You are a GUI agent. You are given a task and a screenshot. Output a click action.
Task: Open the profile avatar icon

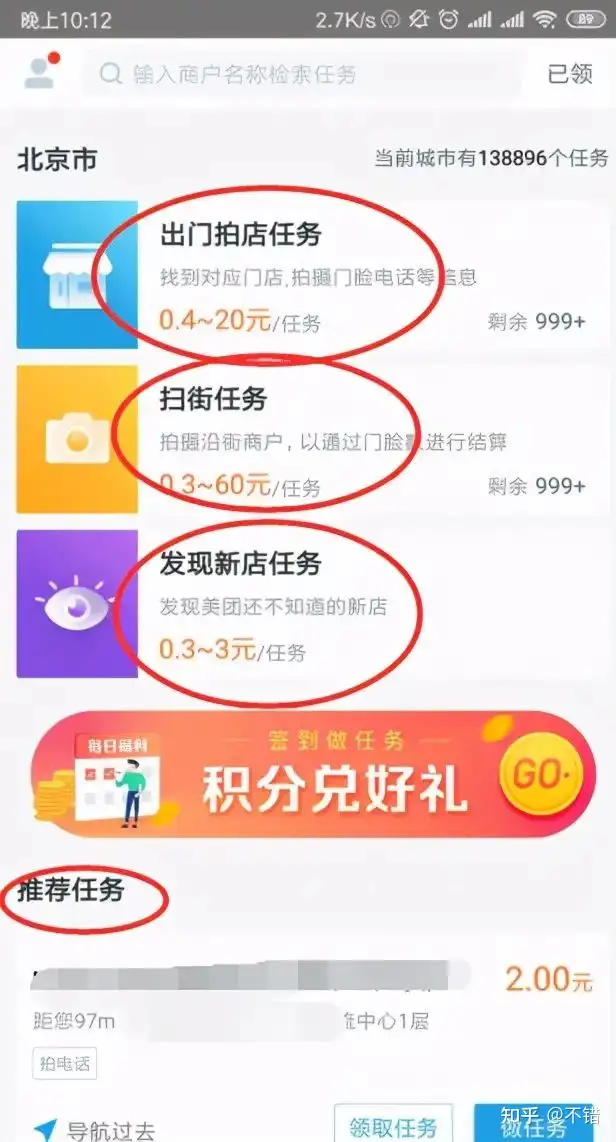tap(40, 72)
